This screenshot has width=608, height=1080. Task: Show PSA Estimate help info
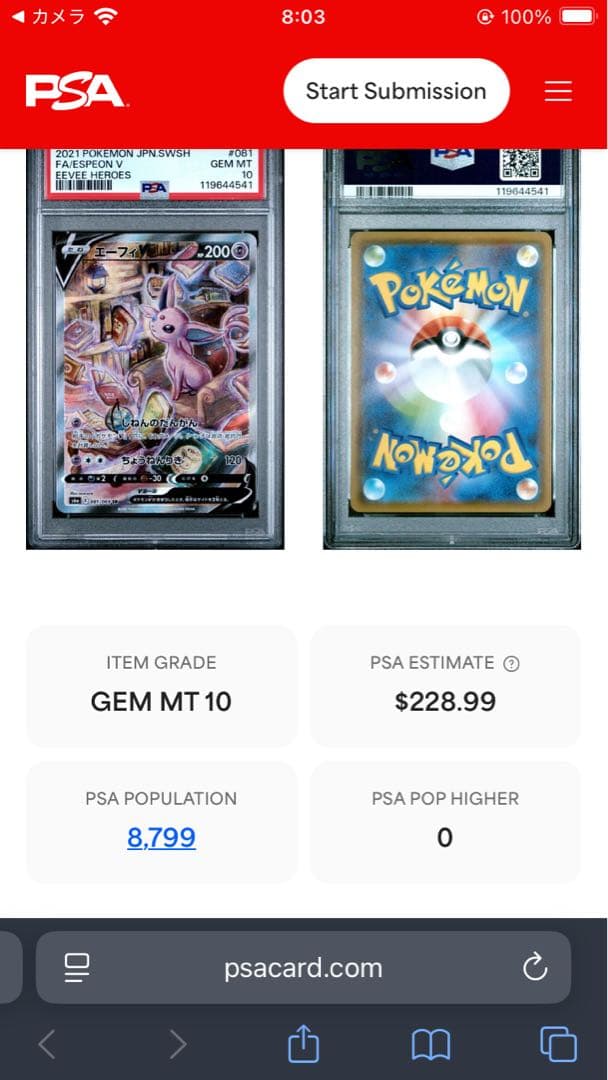[x=511, y=663]
